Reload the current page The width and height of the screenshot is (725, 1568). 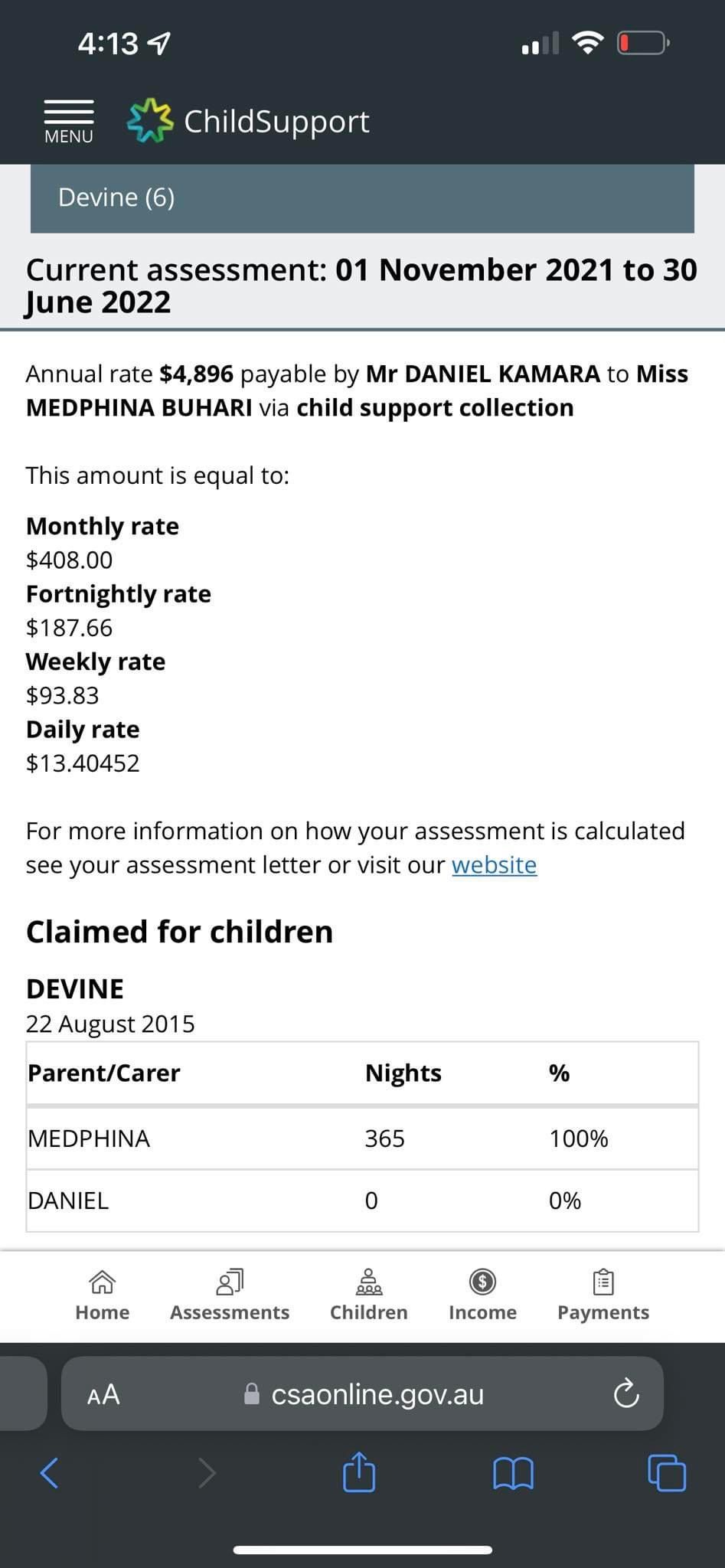[626, 1394]
